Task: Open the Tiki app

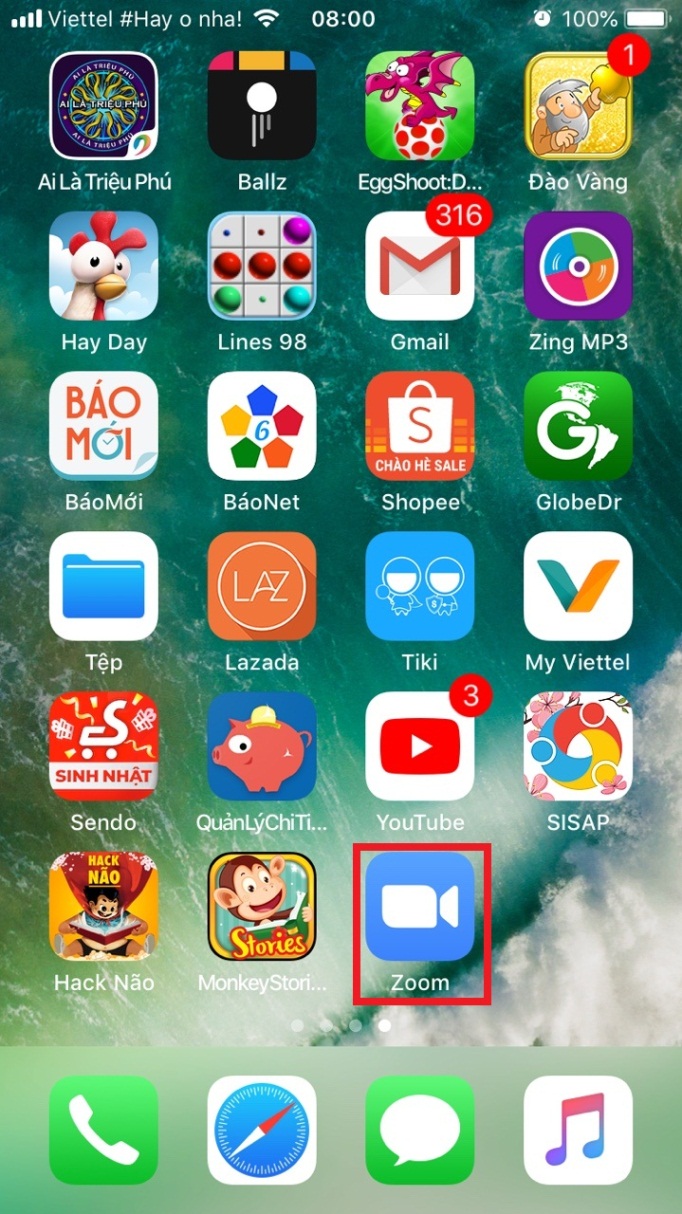Action: pyautogui.click(x=420, y=586)
